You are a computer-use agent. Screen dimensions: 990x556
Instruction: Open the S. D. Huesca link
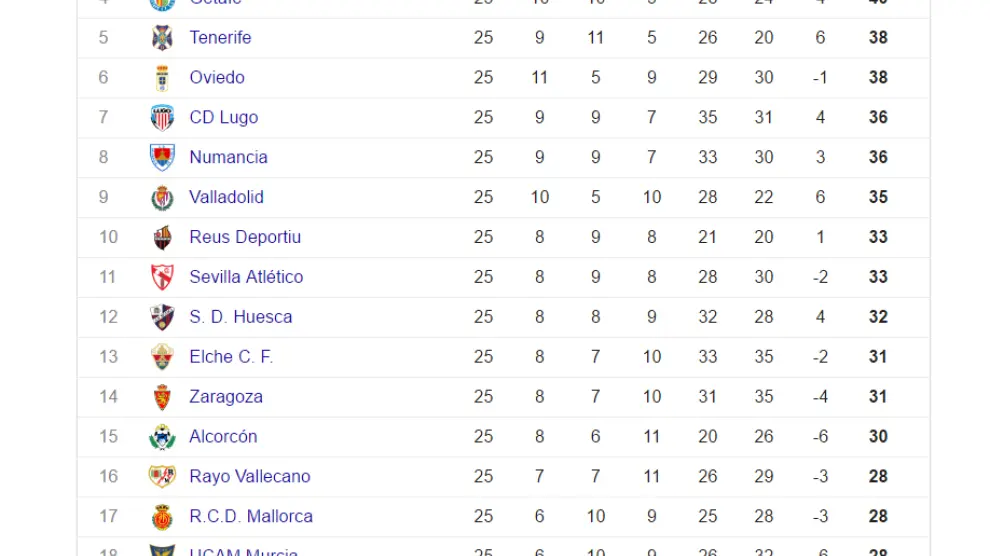click(241, 318)
